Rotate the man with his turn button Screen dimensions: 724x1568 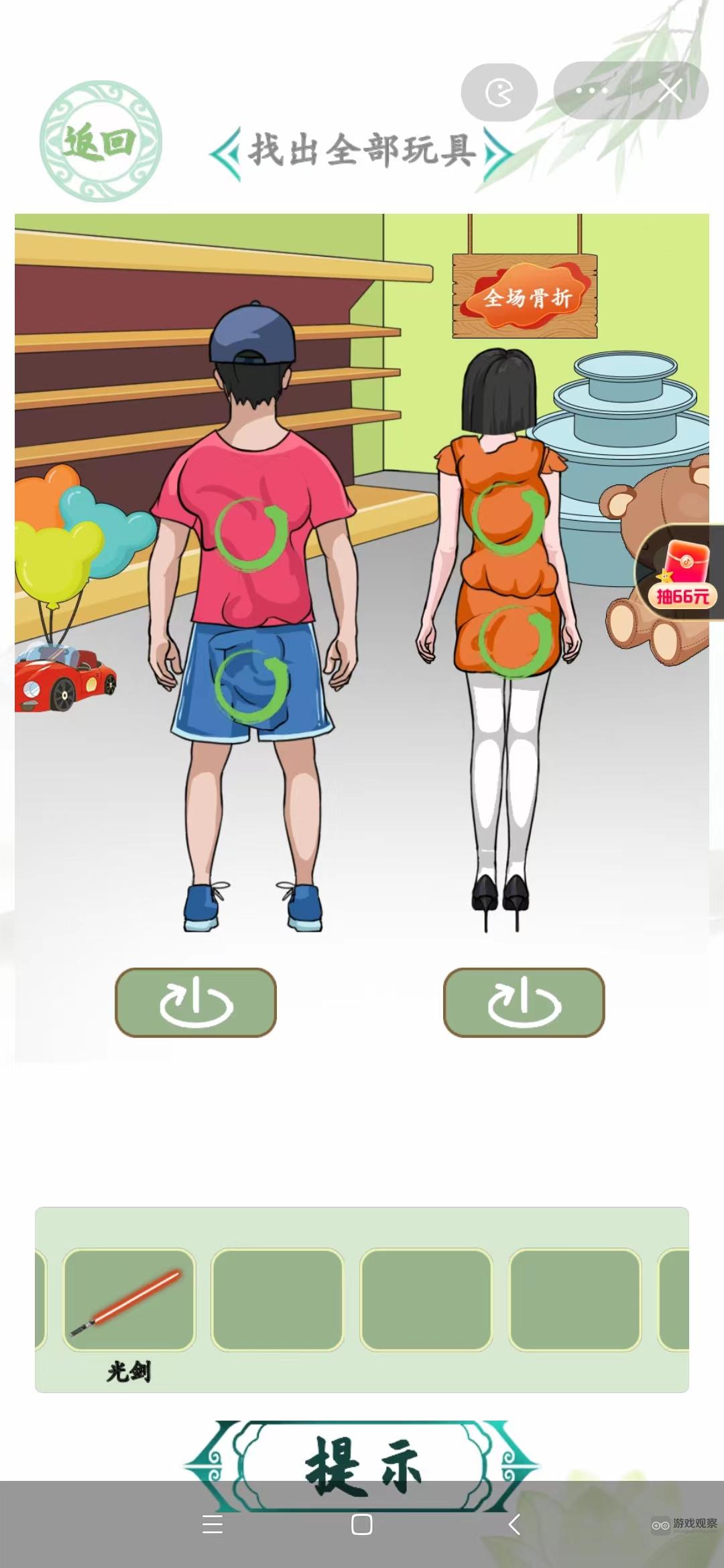(196, 1002)
